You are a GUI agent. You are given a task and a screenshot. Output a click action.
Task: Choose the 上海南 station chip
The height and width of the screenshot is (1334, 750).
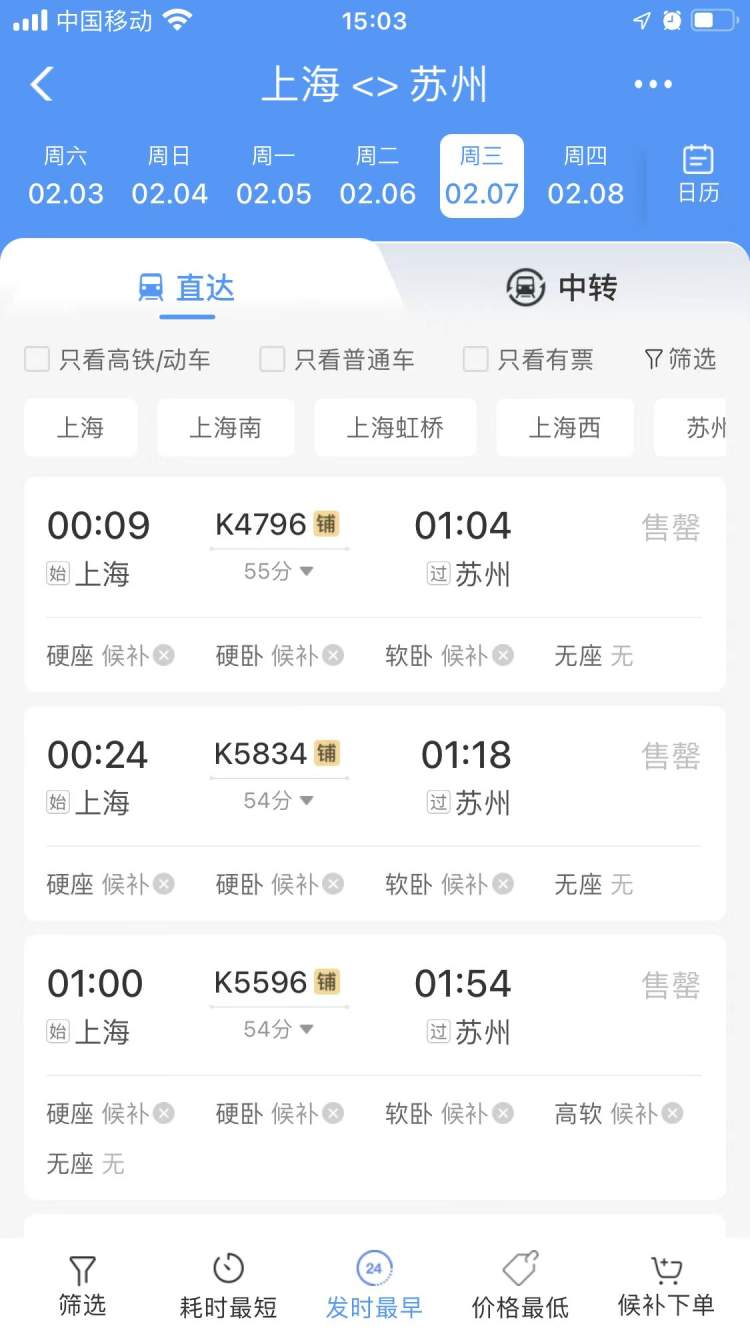(x=226, y=428)
